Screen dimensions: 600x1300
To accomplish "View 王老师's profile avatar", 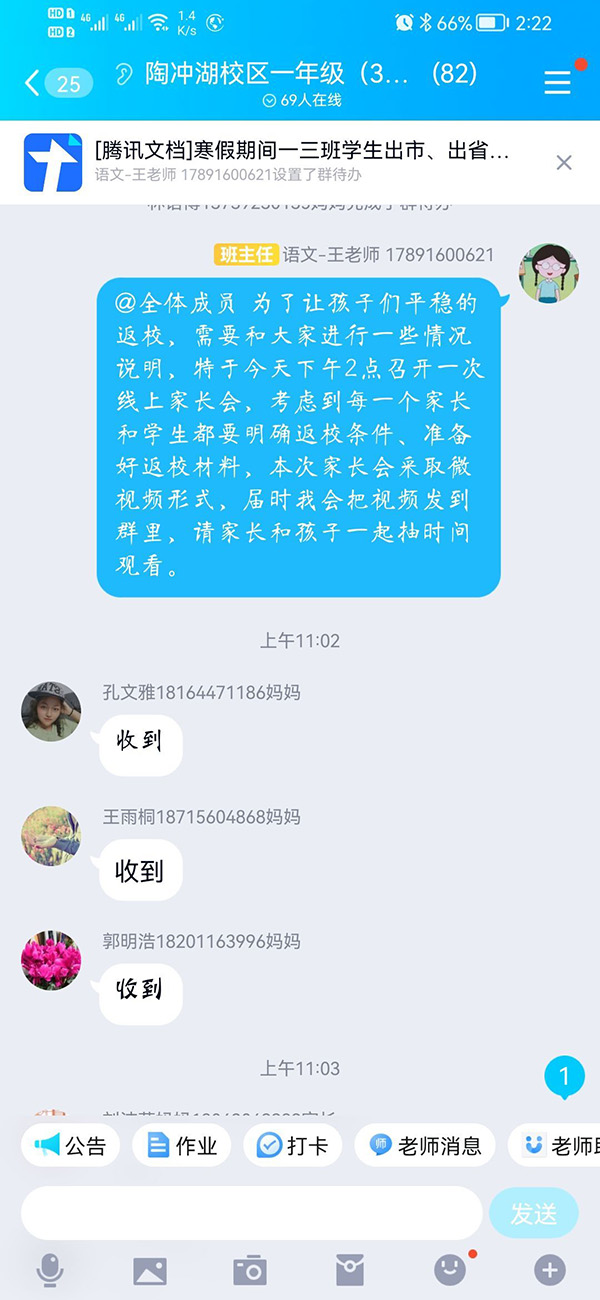I will (548, 273).
